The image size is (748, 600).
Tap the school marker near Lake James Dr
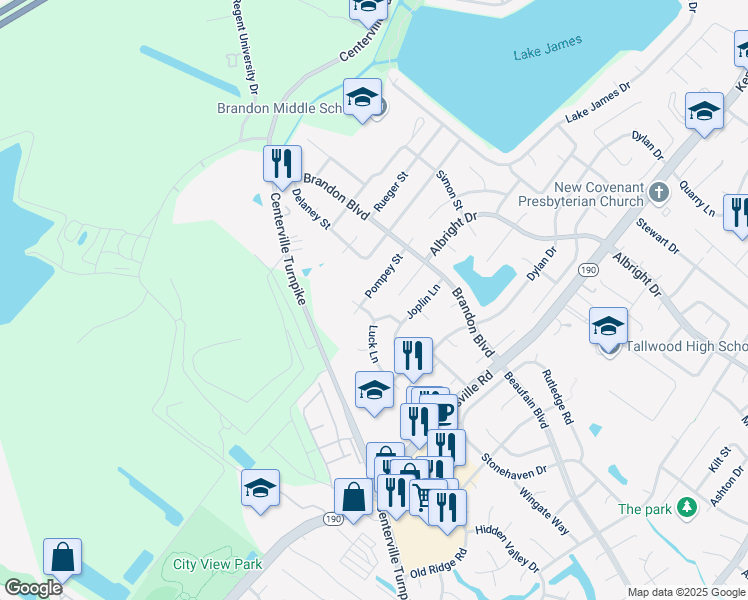tap(704, 111)
